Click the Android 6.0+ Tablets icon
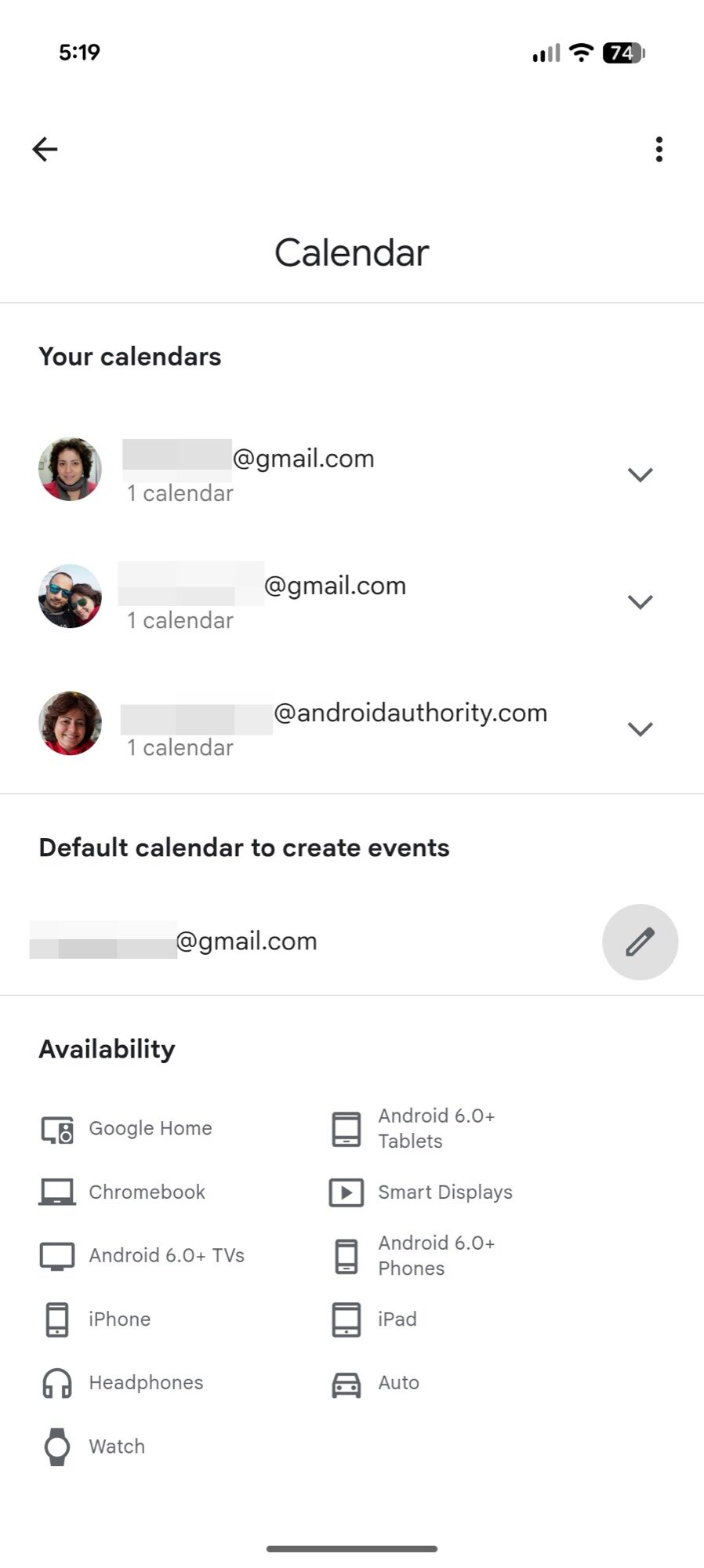Image resolution: width=704 pixels, height=1568 pixels. (345, 1127)
